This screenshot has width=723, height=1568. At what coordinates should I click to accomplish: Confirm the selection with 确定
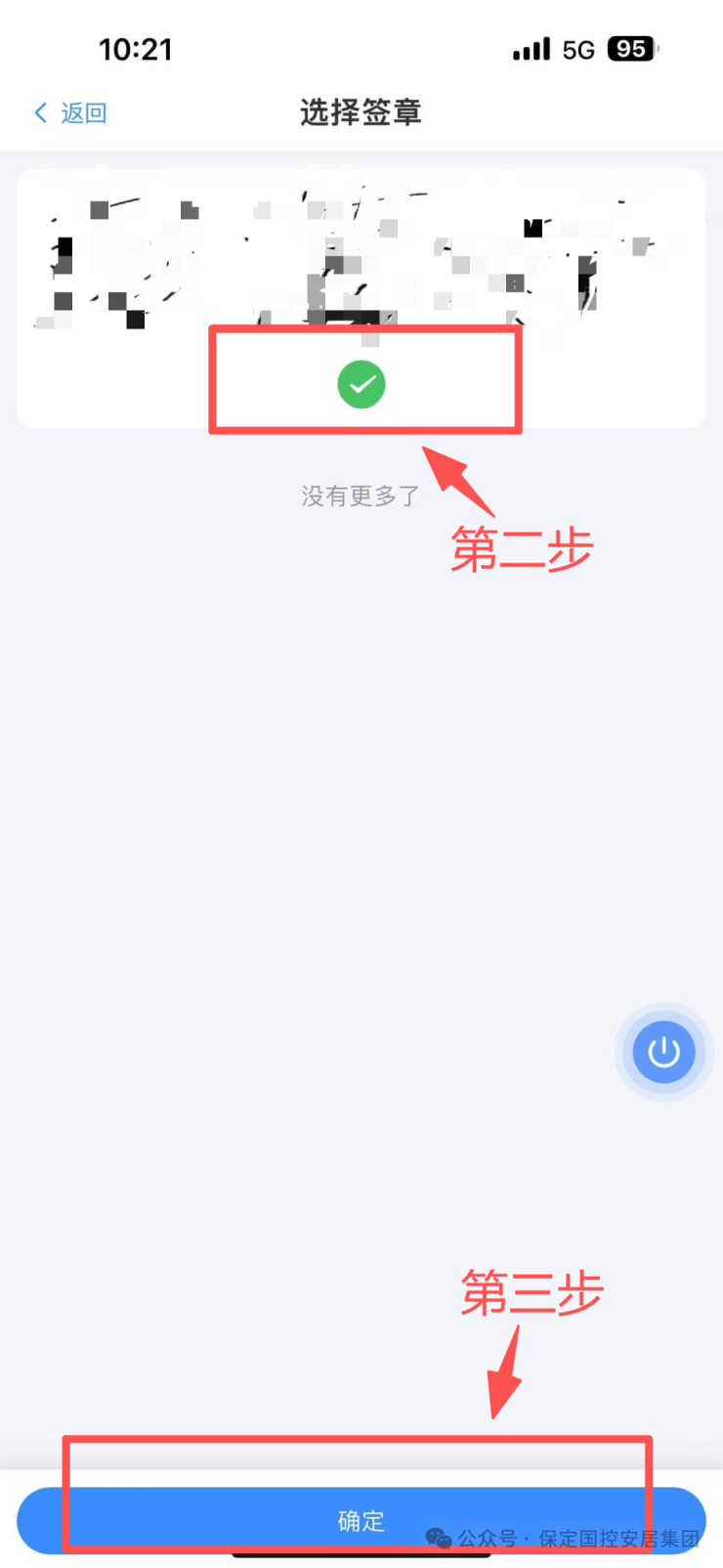tap(361, 1520)
